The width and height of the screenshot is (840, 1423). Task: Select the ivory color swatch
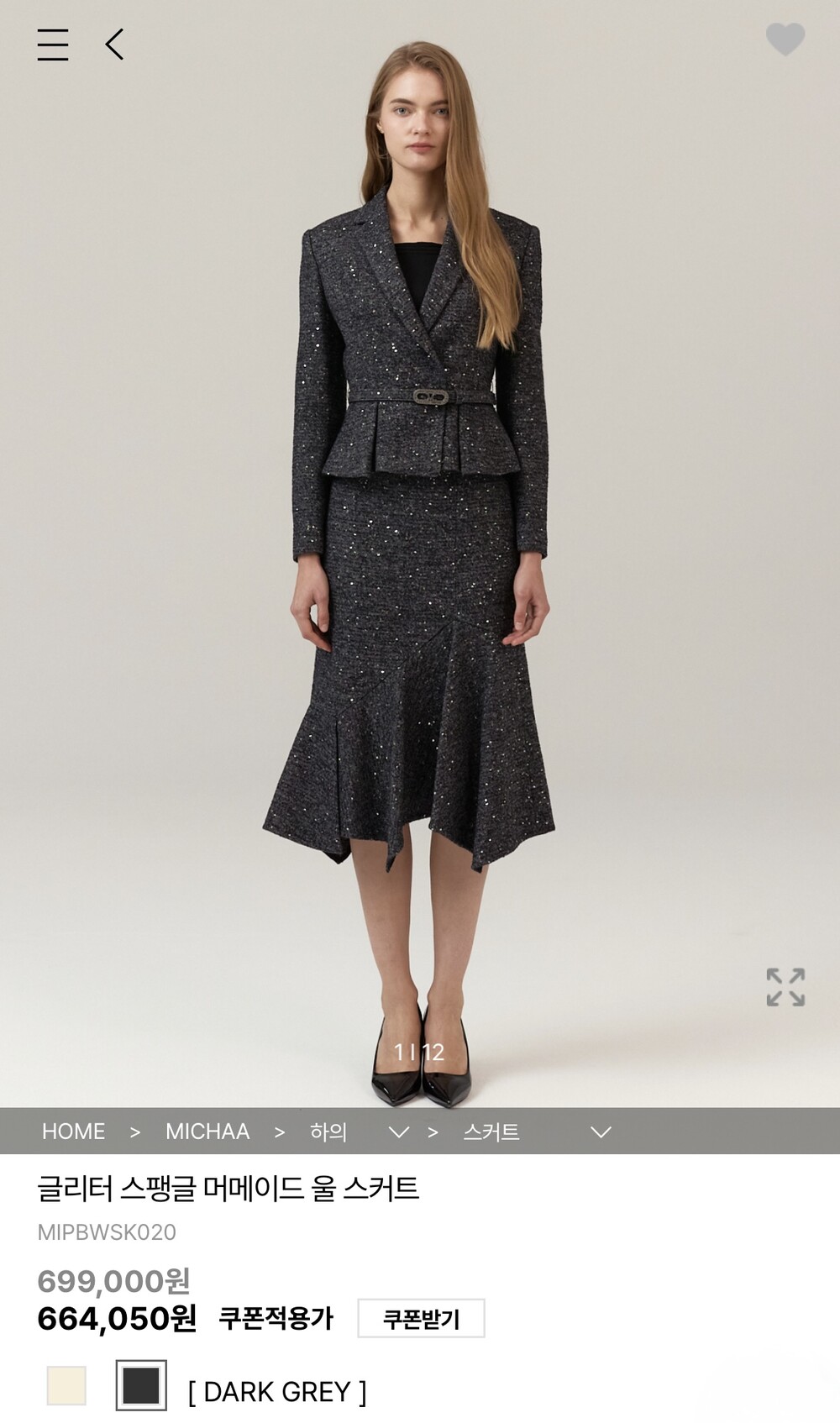click(x=66, y=1386)
